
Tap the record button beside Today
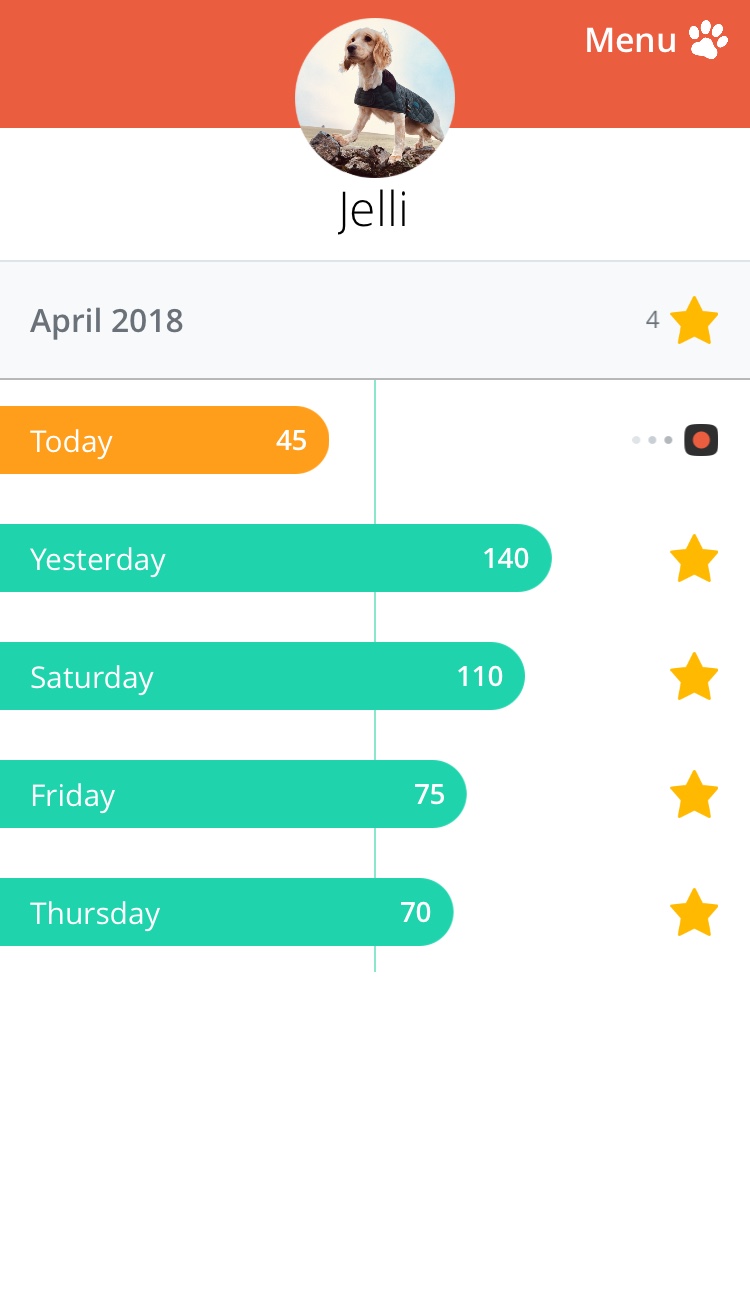701,440
